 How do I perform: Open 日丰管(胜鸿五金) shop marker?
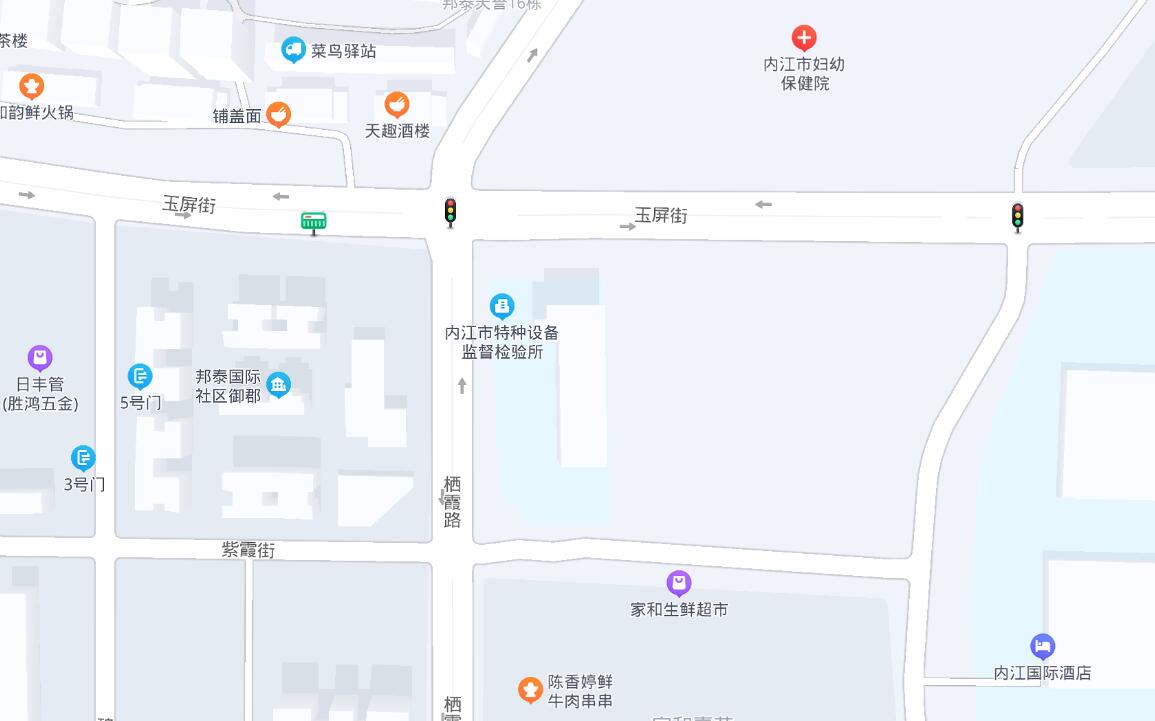coord(40,357)
